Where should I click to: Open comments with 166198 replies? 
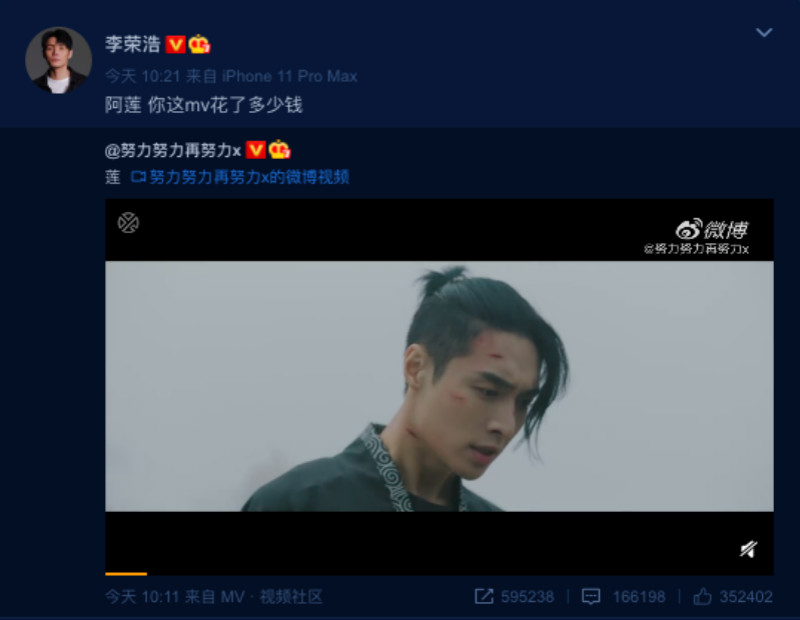pyautogui.click(x=624, y=597)
